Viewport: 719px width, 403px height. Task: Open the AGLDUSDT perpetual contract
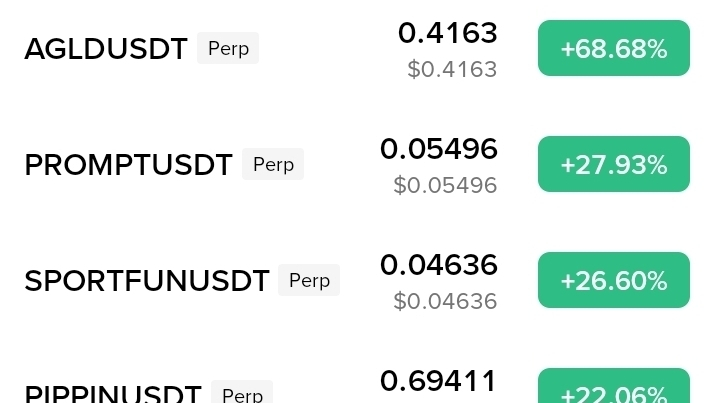click(106, 48)
